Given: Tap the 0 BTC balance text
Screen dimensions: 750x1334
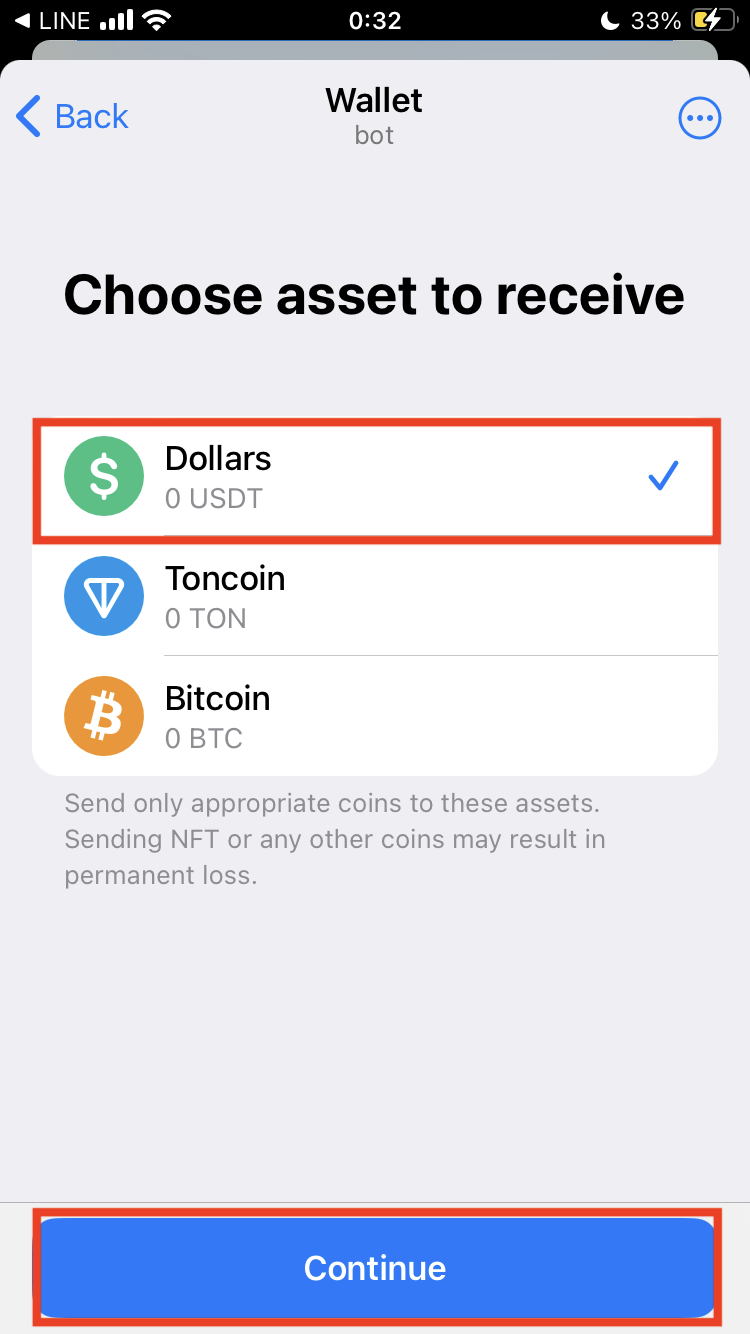Looking at the screenshot, I should [204, 738].
